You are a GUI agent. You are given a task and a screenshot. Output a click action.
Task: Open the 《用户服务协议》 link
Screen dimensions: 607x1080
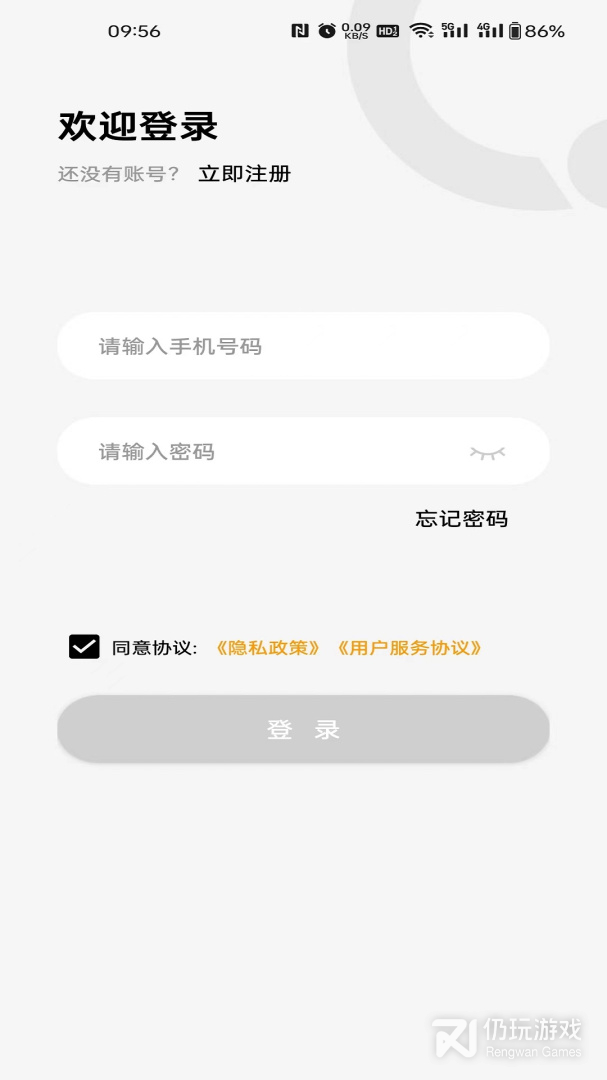[409, 648]
